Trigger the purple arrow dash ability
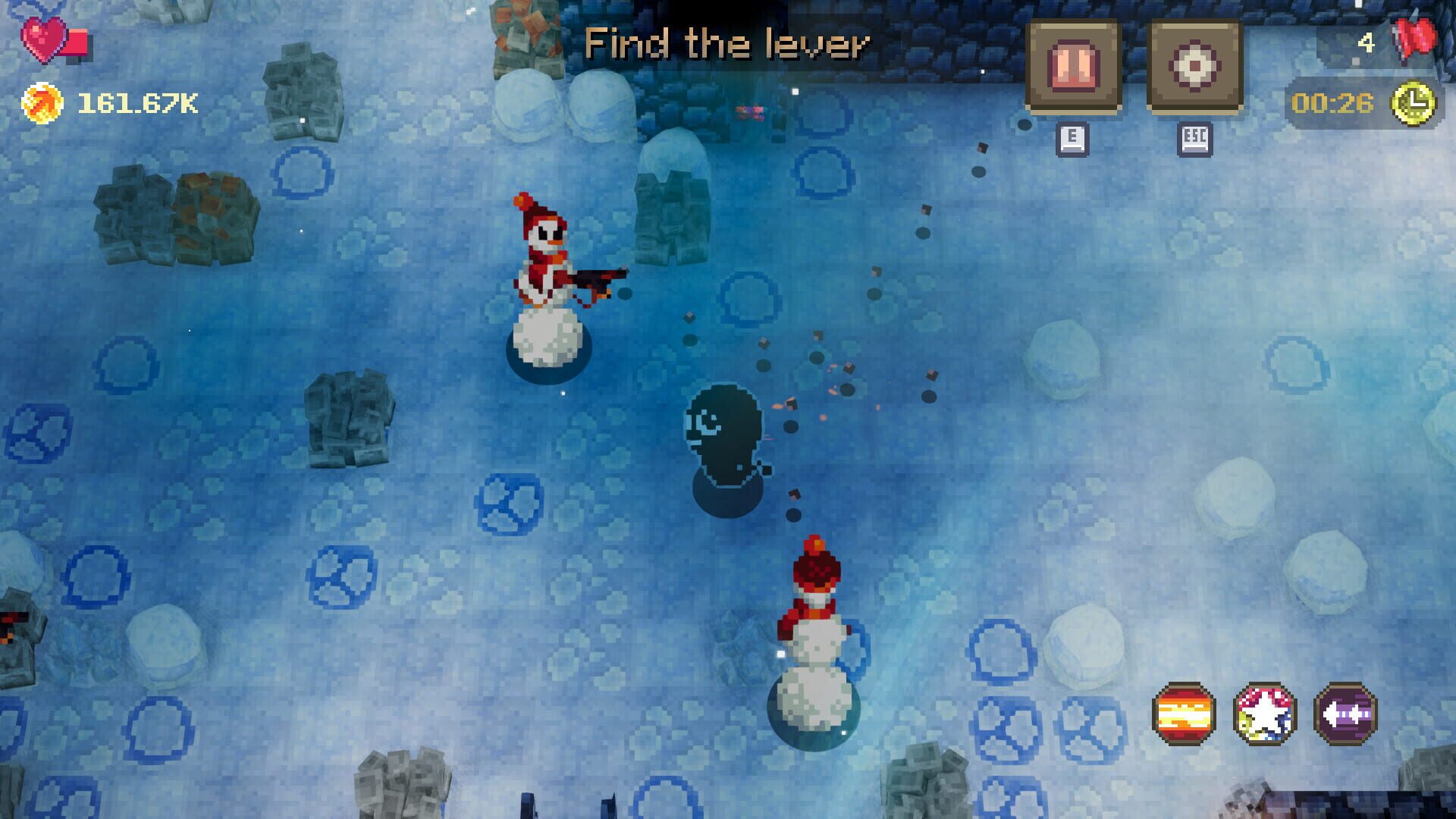Viewport: 1456px width, 819px height. pos(1345,714)
